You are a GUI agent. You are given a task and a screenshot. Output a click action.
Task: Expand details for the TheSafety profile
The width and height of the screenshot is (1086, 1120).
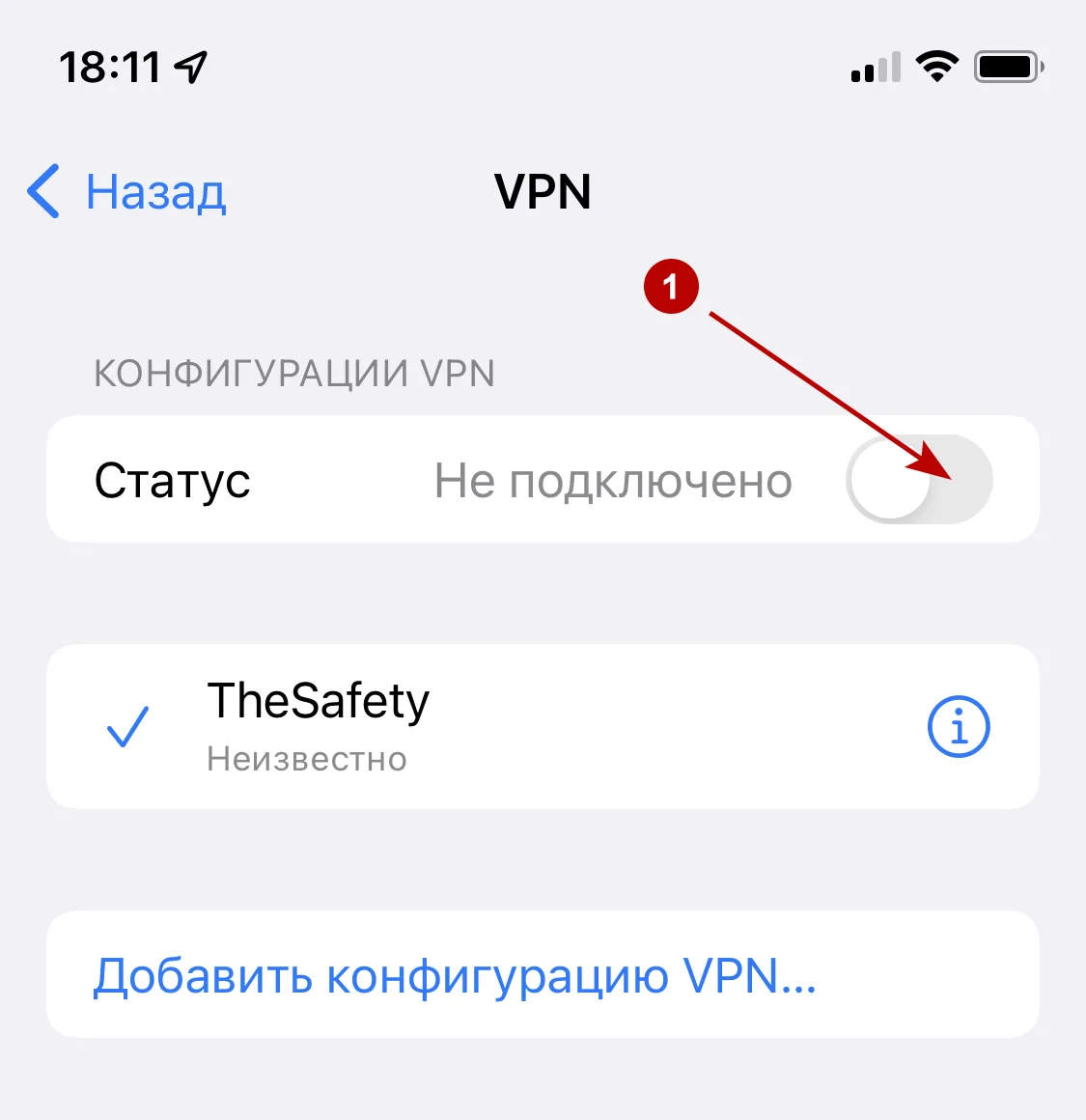pyautogui.click(x=959, y=727)
